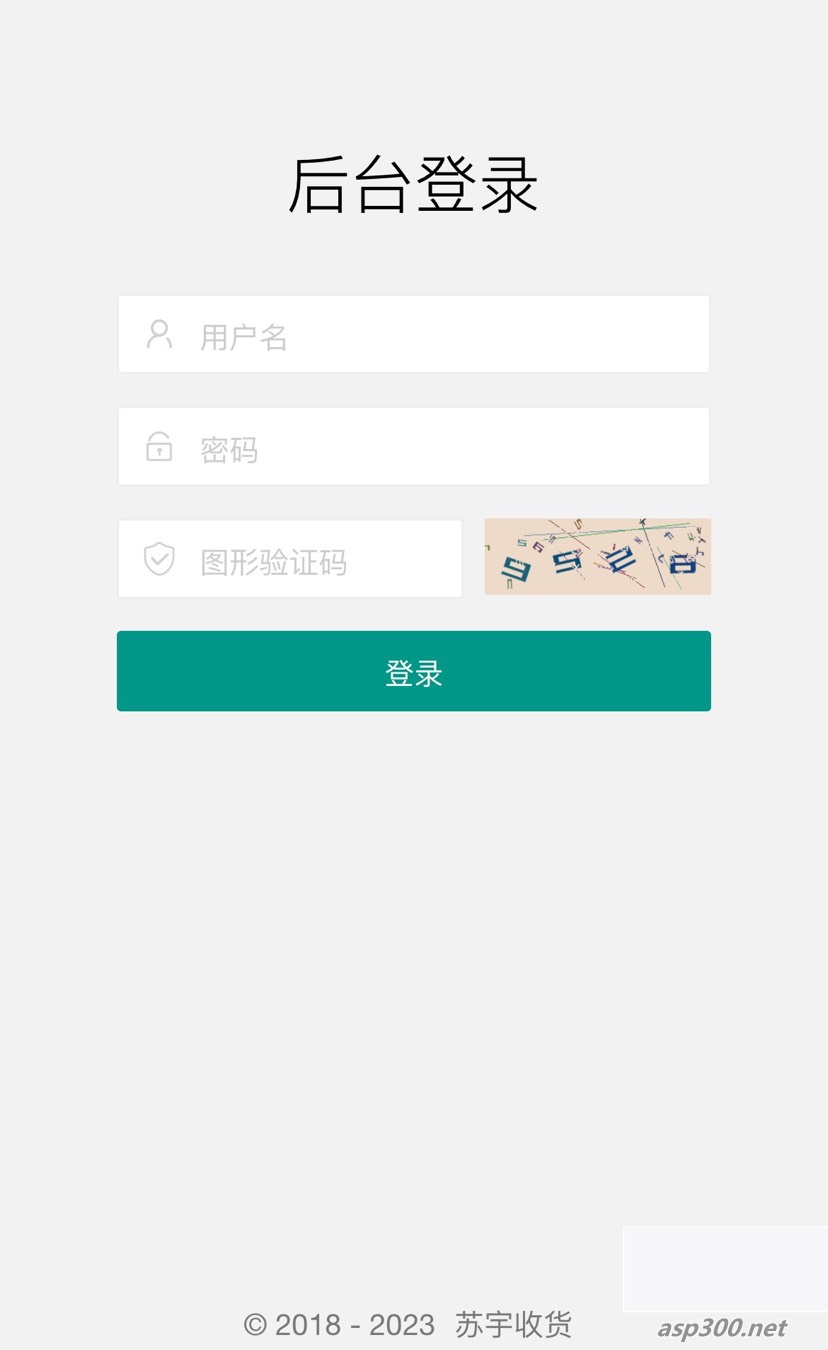Select the username text box placeholder
Screen dimensions: 828x1350
point(244,336)
